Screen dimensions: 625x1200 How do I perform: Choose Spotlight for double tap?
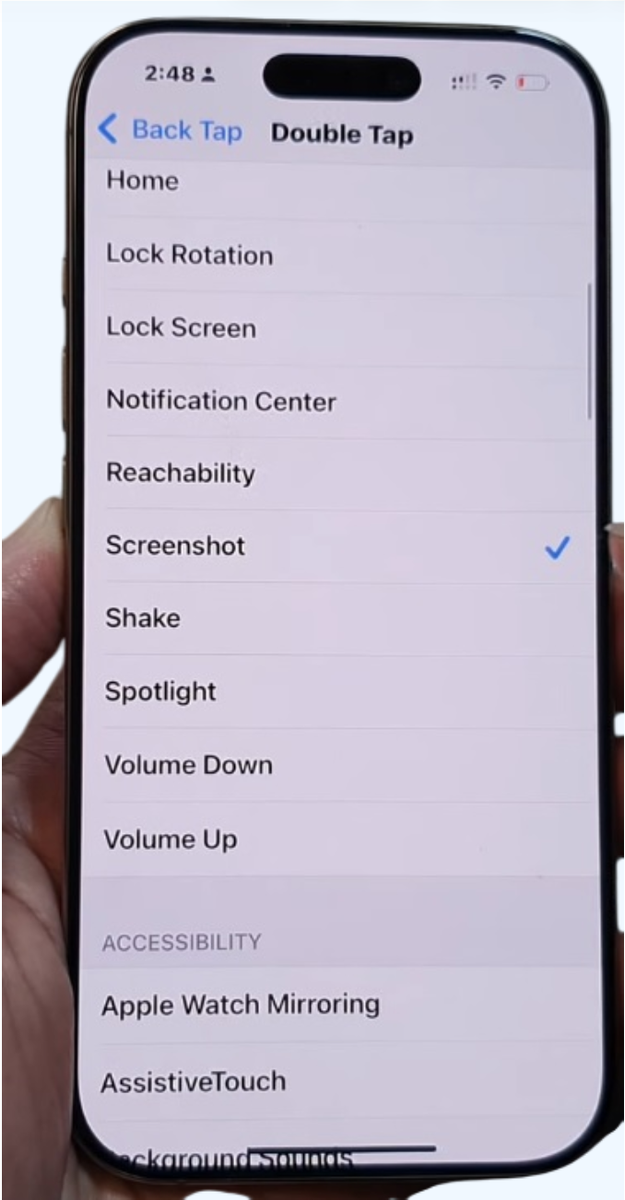[161, 692]
